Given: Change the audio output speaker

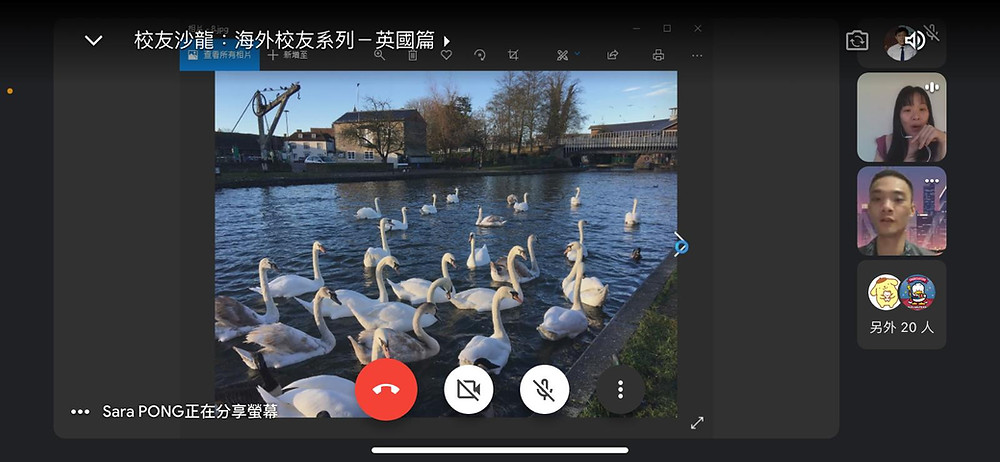Looking at the screenshot, I should click(914, 41).
